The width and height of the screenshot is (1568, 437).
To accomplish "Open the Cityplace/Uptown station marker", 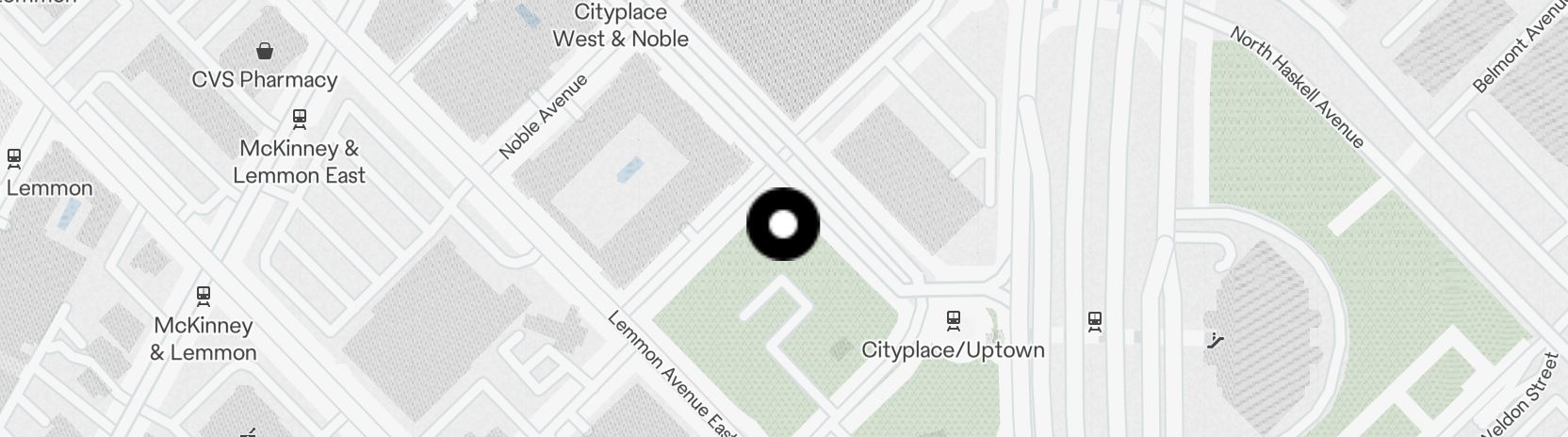I will tap(954, 321).
